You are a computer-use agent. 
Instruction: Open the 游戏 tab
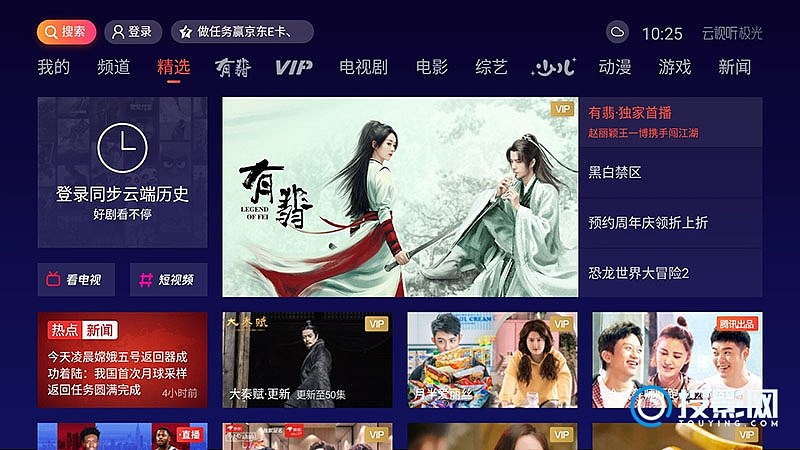(674, 68)
